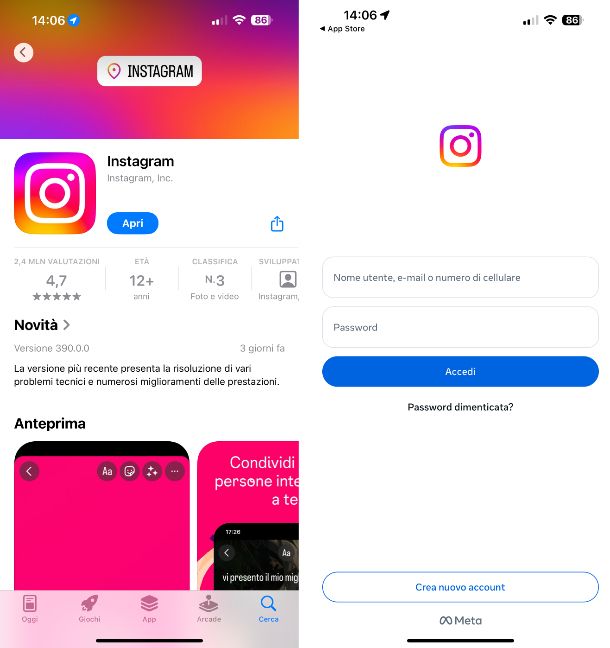Return to App Store via the status bar link

[x=343, y=29]
